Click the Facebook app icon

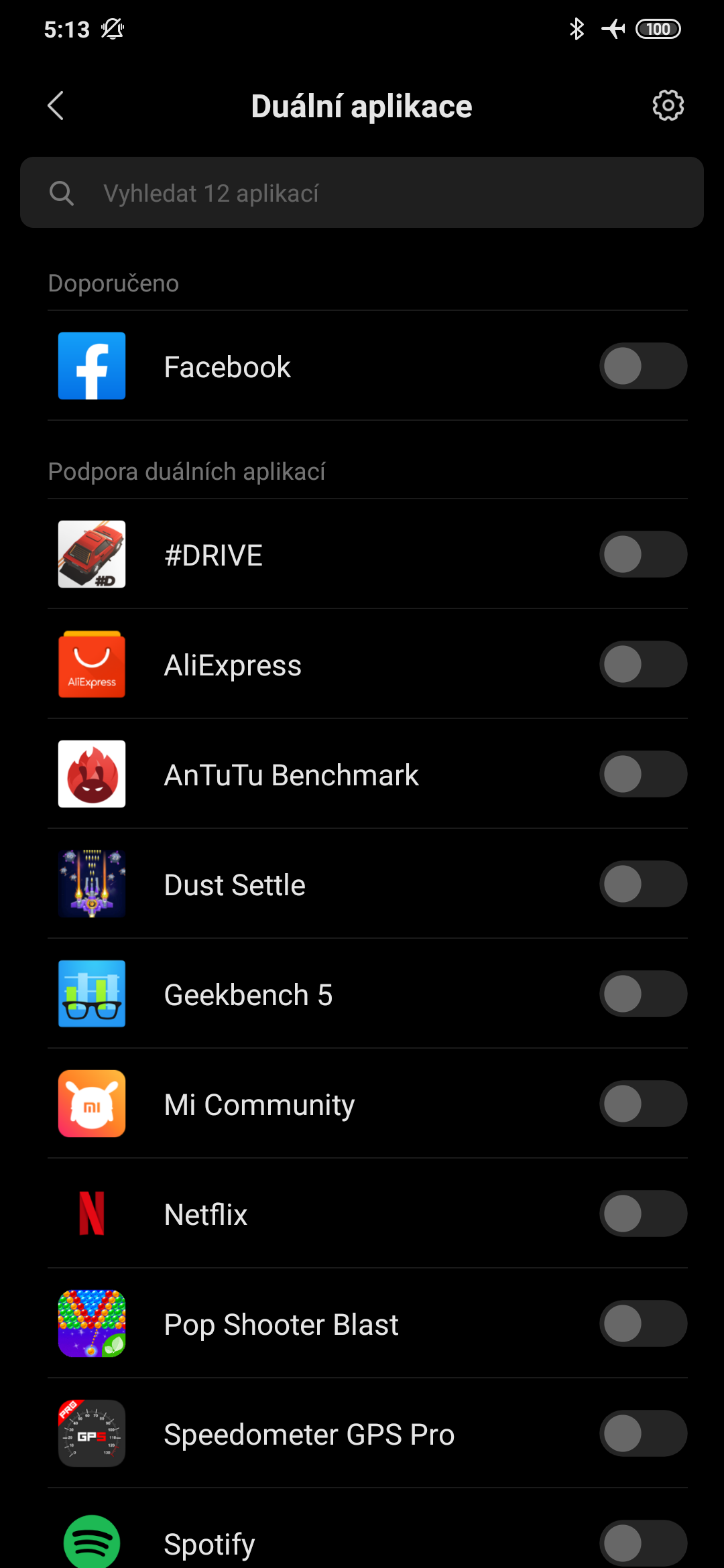[x=92, y=367]
